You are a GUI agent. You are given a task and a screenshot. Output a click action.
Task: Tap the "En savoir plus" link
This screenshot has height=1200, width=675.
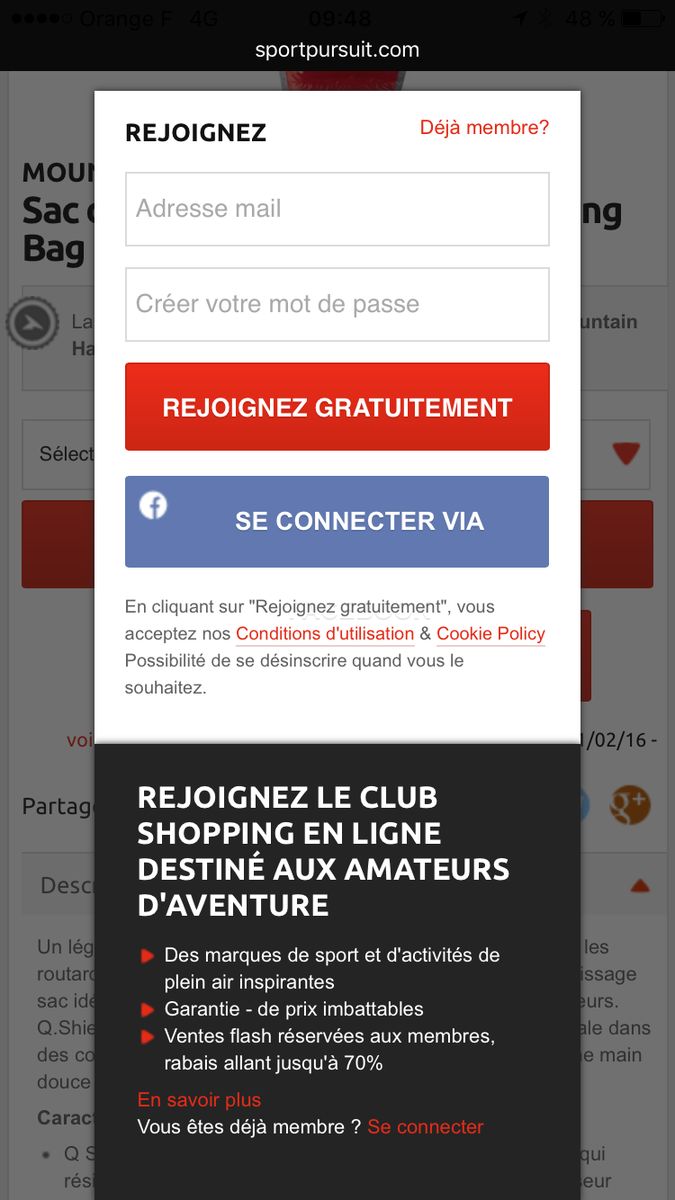199,1100
